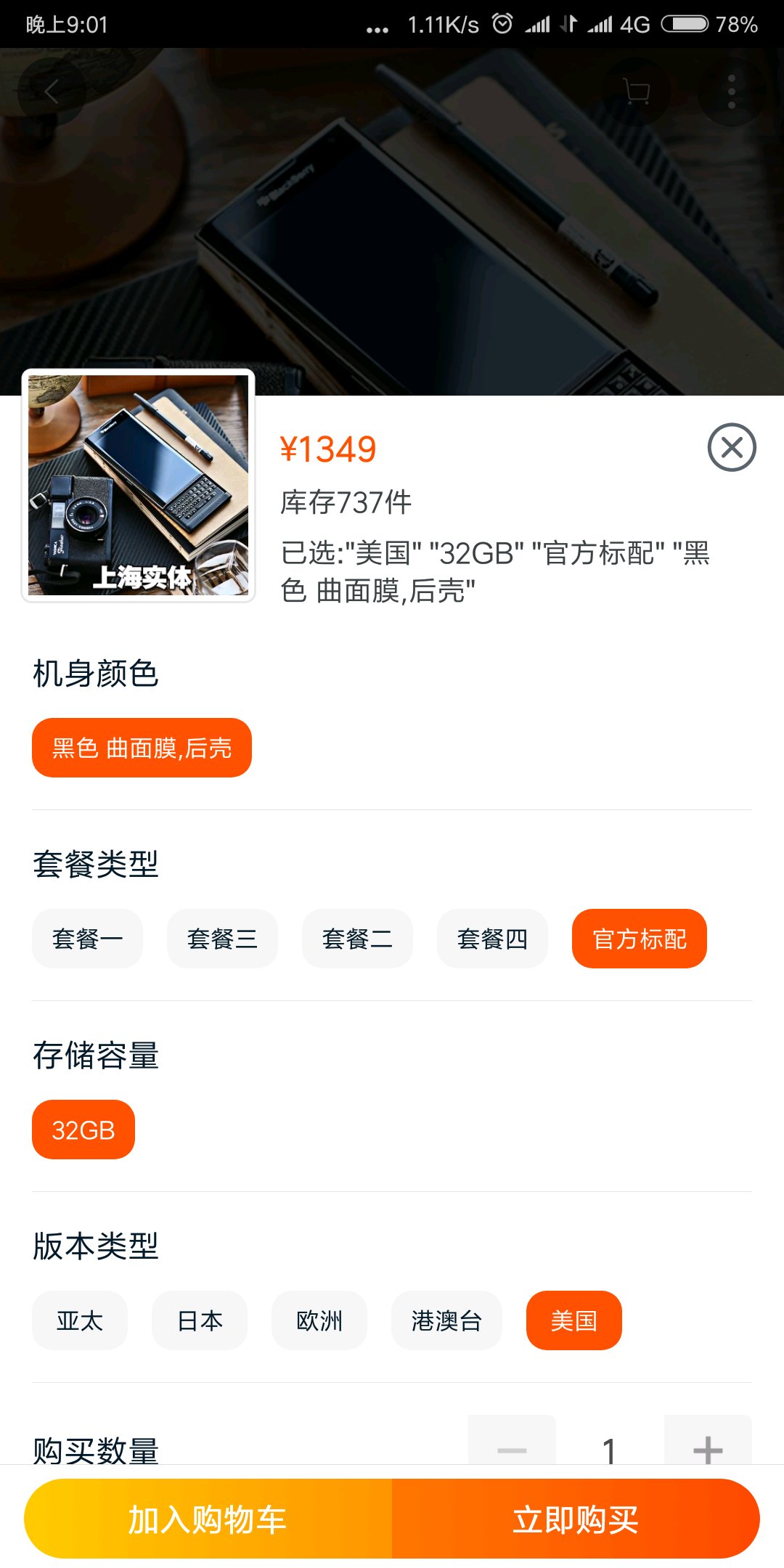Select 32GB storage capacity
784x1568 pixels.
(83, 1130)
